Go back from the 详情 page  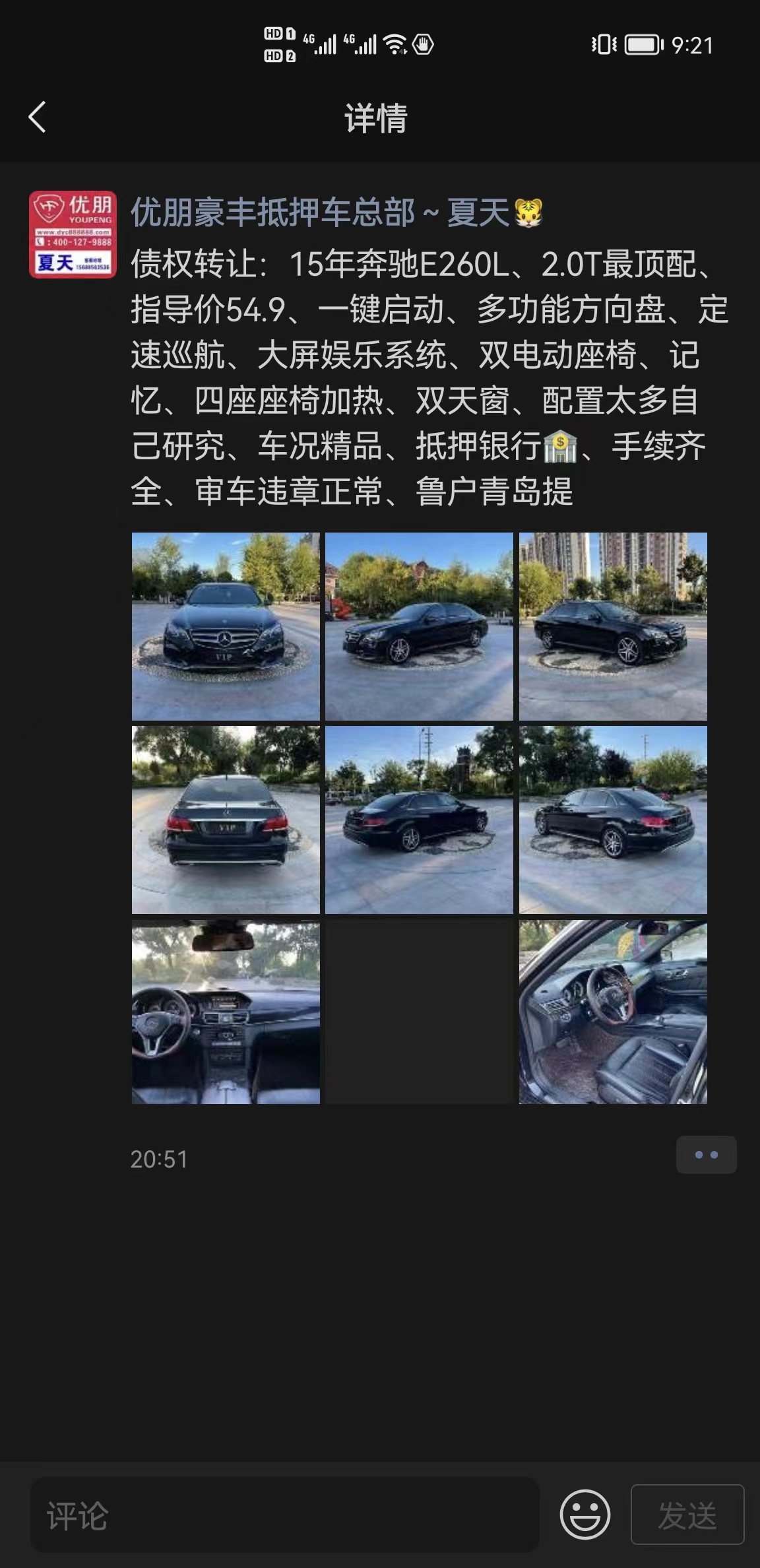[x=38, y=117]
